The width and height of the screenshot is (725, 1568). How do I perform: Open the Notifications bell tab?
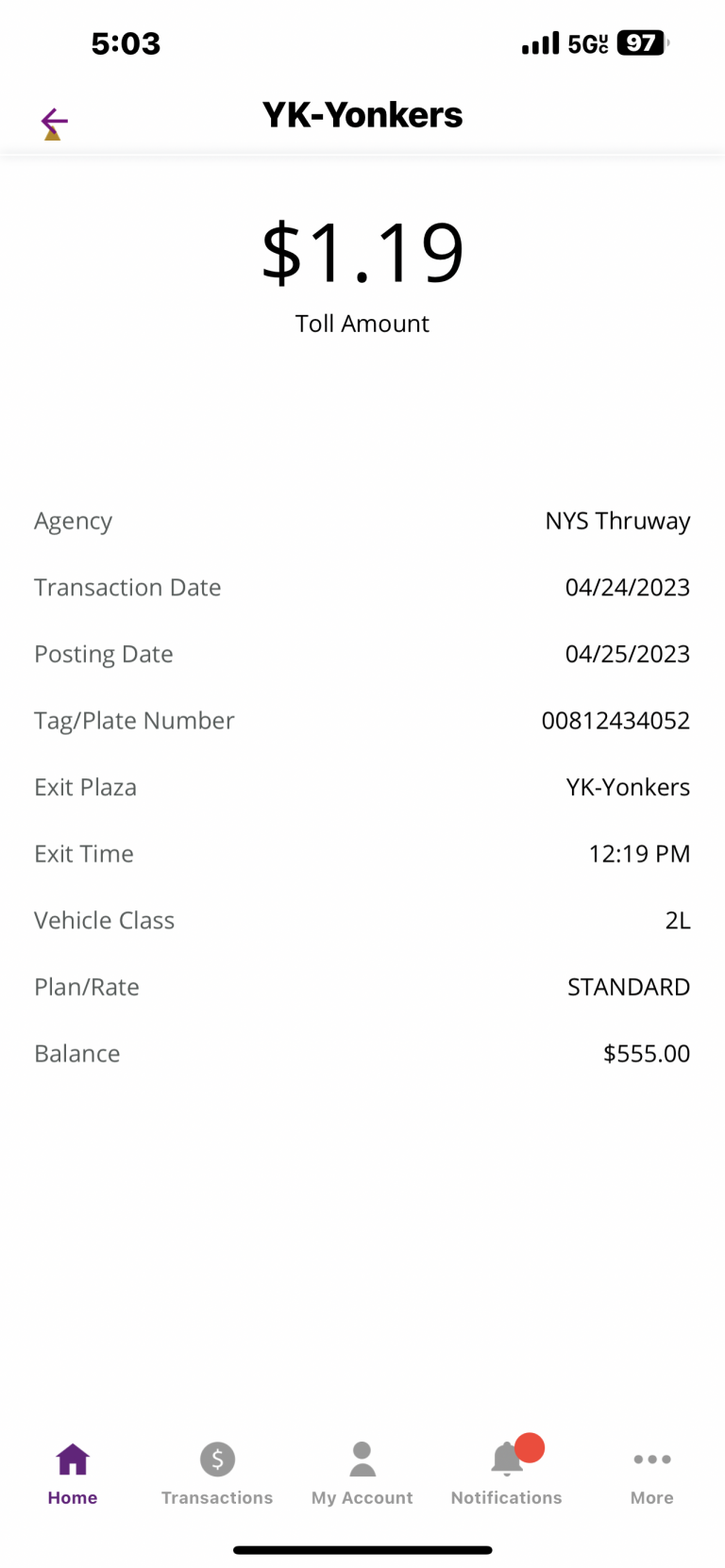click(507, 1475)
